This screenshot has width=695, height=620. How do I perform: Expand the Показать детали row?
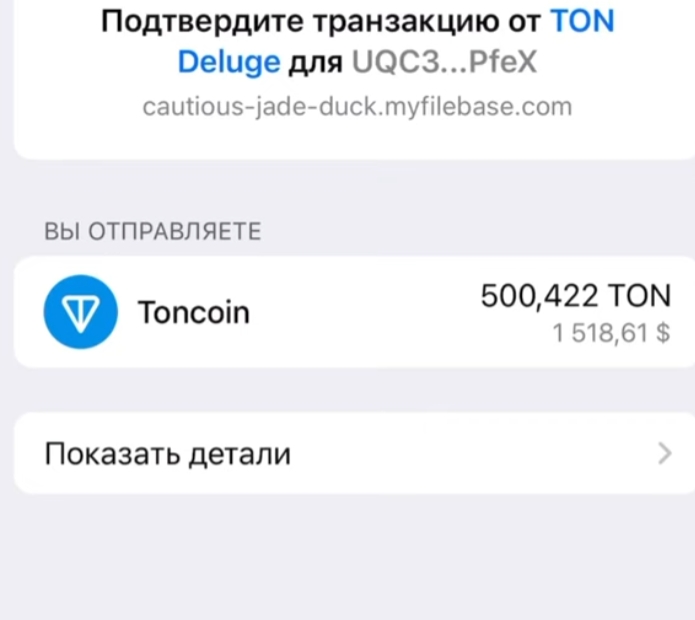(355, 454)
